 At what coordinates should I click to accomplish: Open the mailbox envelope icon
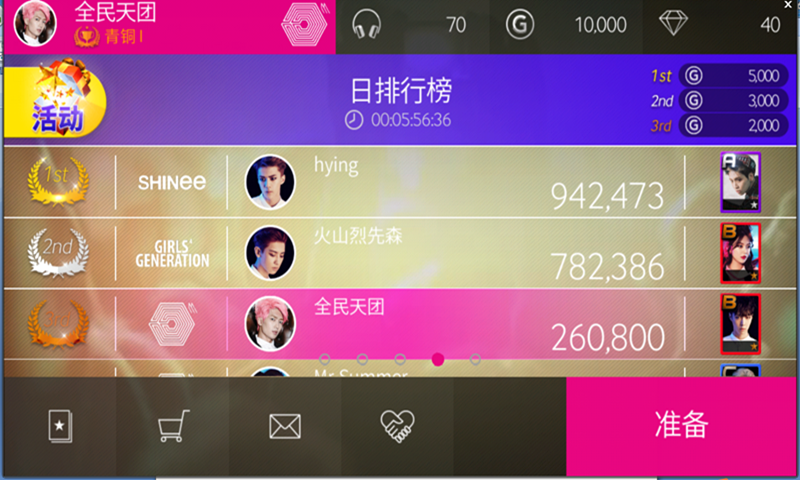tap(285, 427)
